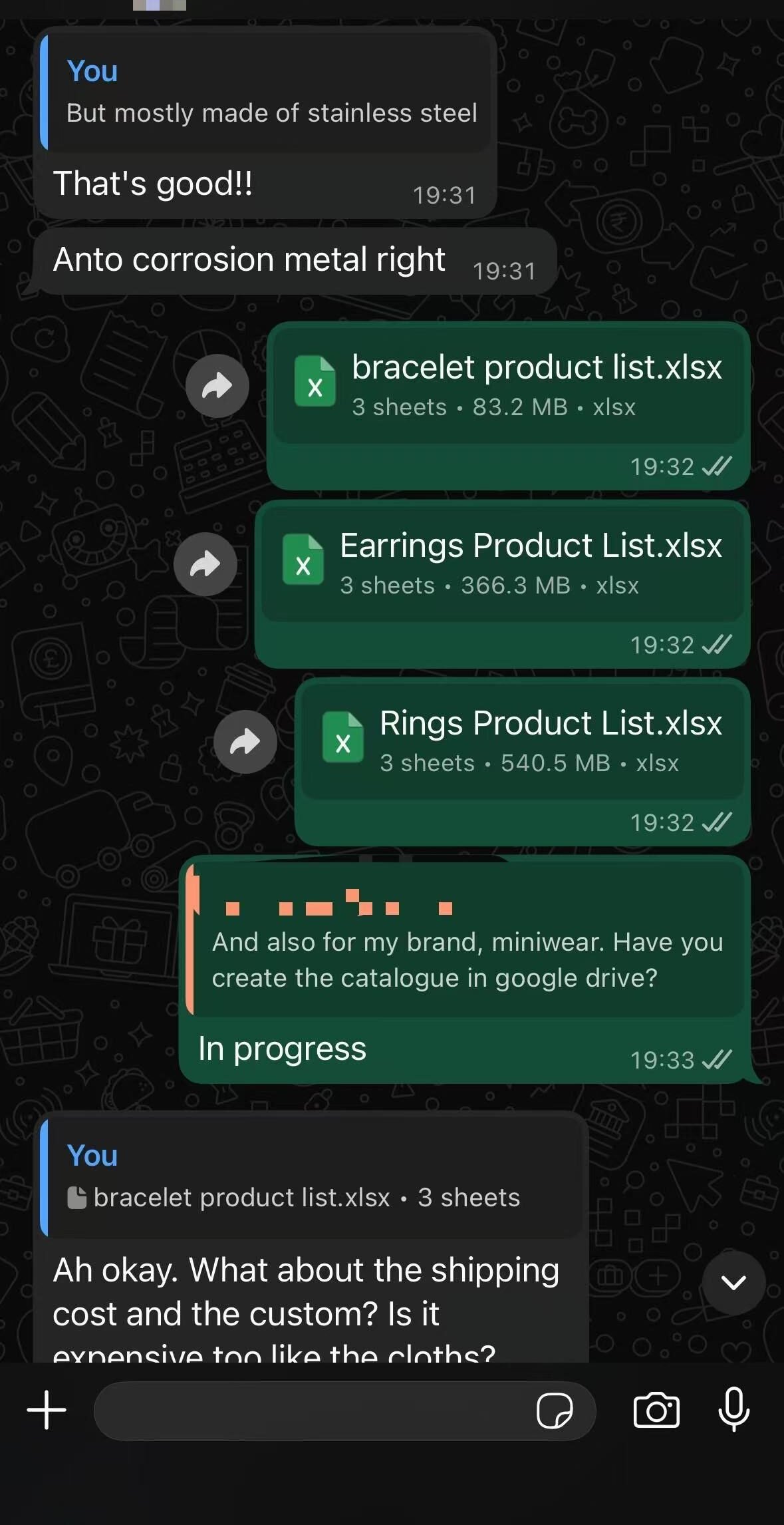Focus the message text field
The image size is (784, 1525).
(313, 1411)
